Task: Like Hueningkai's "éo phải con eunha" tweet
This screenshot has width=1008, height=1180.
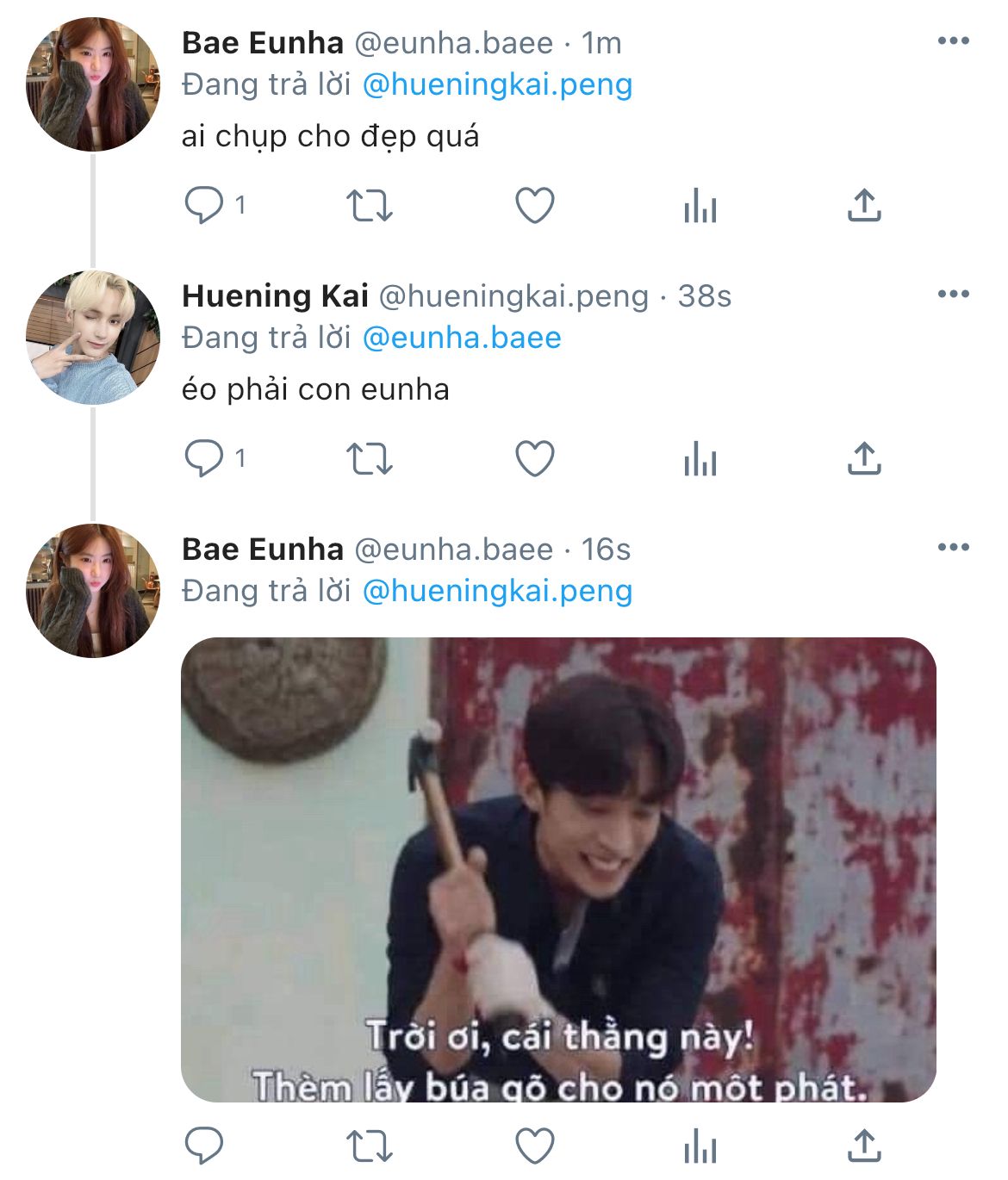Action: [x=535, y=458]
